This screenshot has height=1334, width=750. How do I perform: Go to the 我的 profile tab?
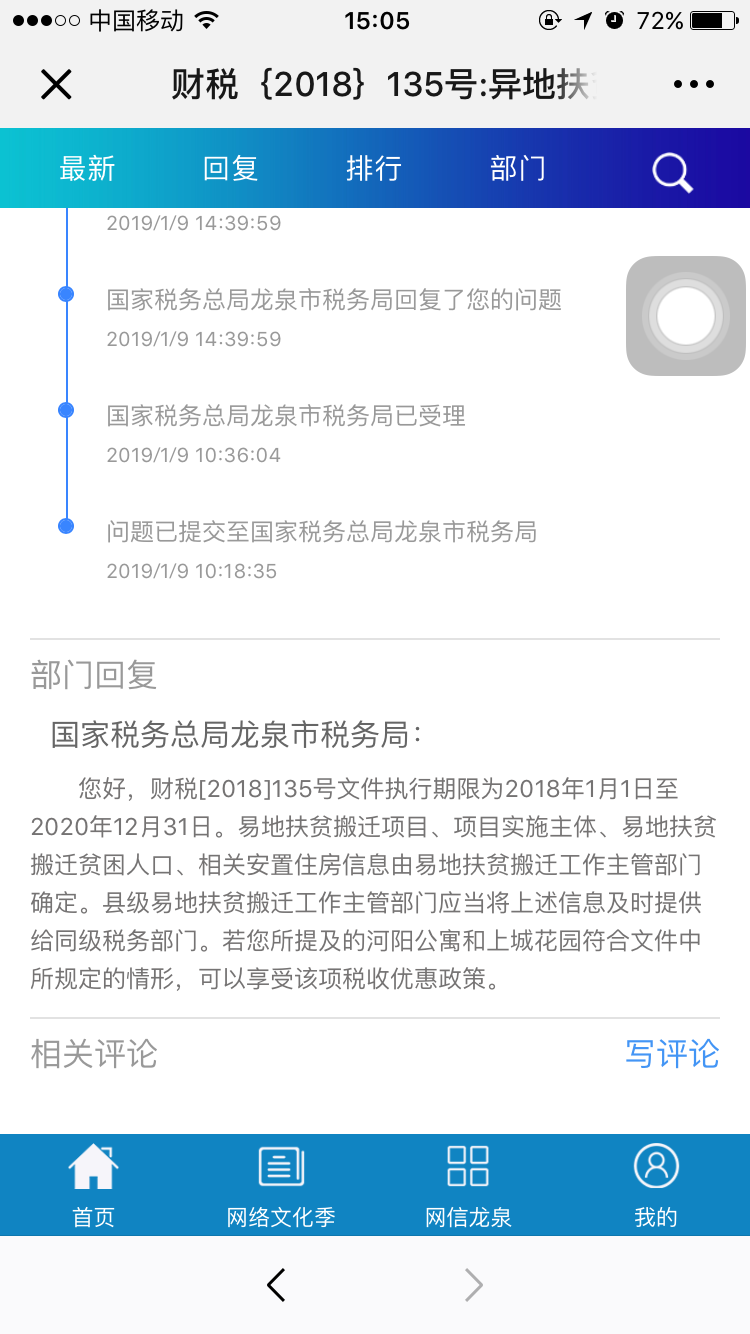656,1186
